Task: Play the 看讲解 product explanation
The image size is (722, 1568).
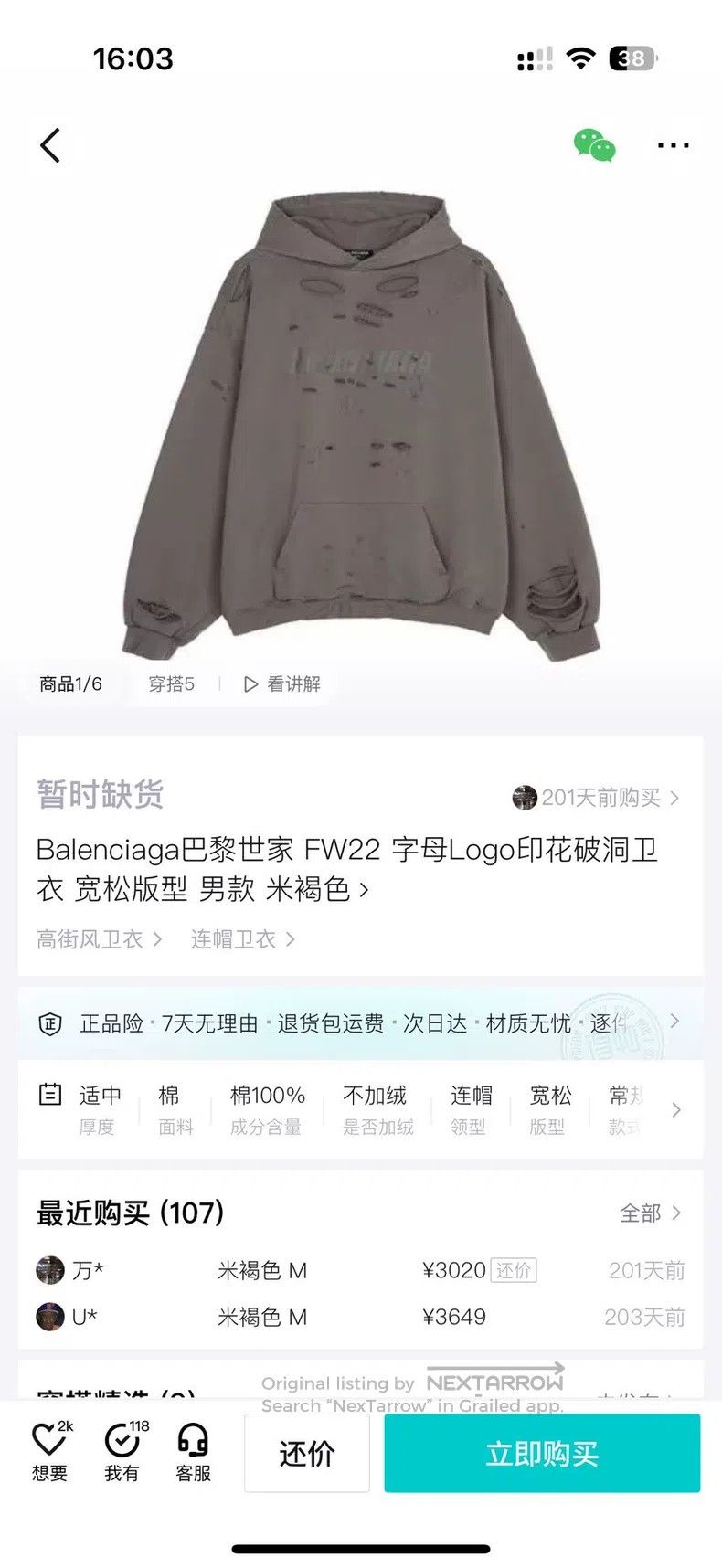Action: [282, 683]
